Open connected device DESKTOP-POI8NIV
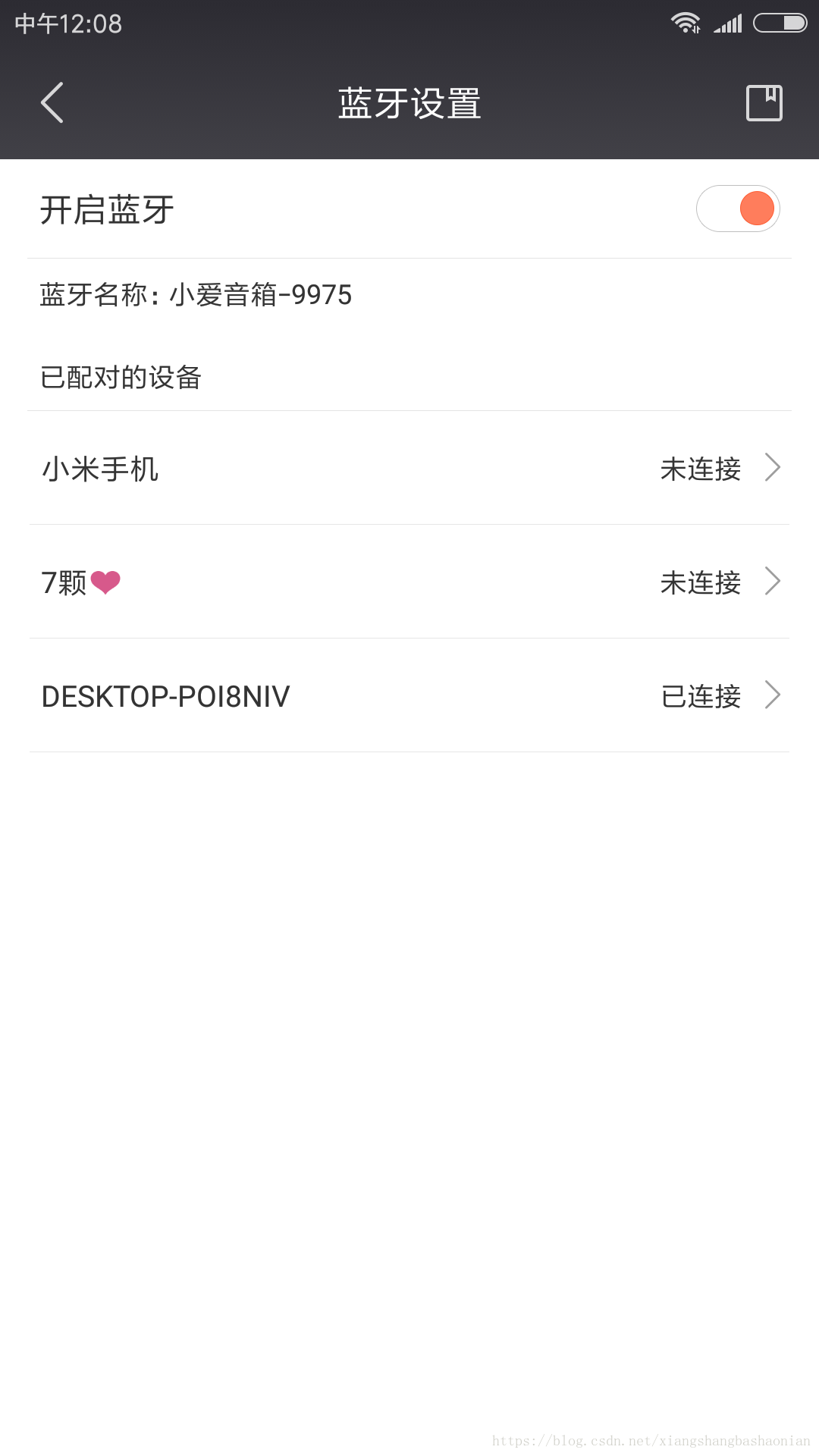 (x=409, y=696)
